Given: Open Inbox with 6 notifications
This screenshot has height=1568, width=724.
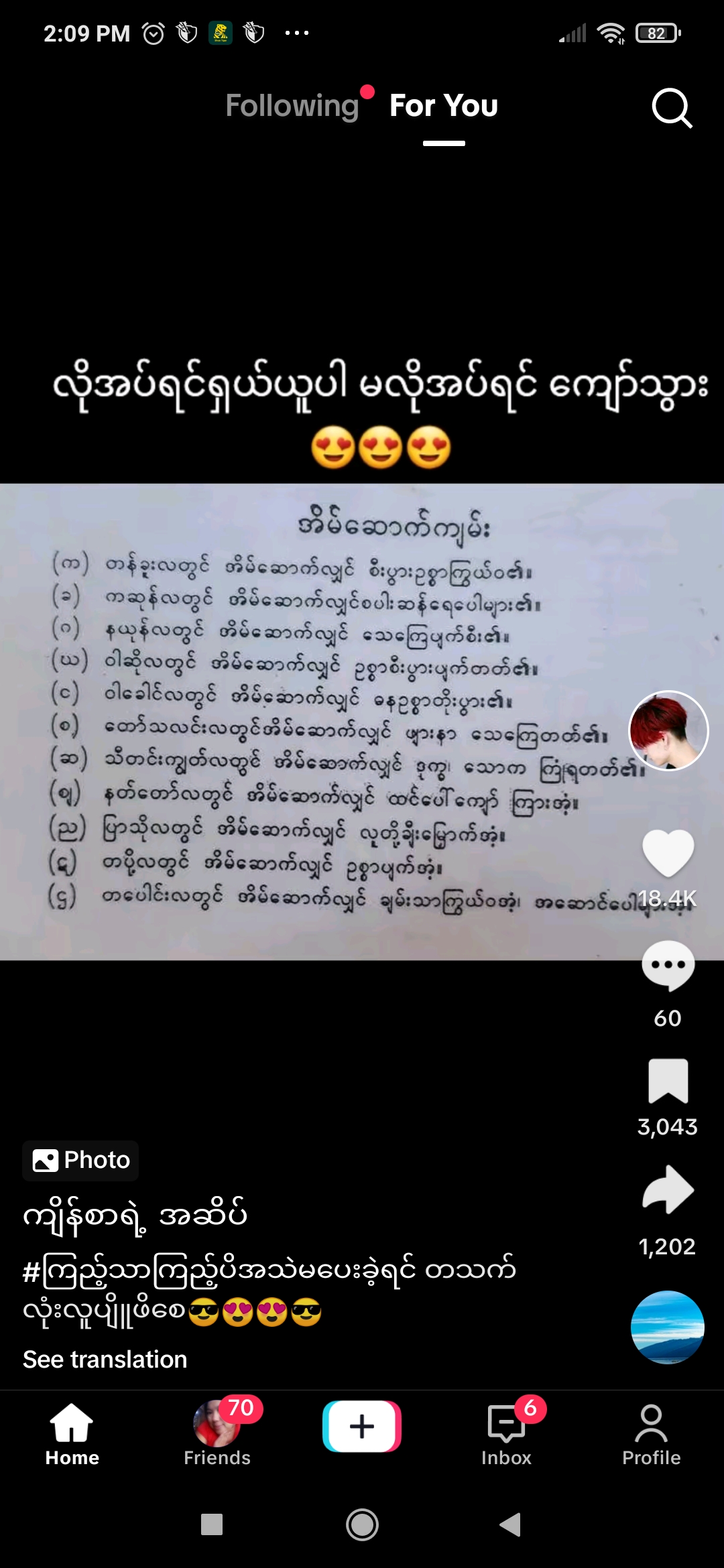Looking at the screenshot, I should (x=507, y=1435).
